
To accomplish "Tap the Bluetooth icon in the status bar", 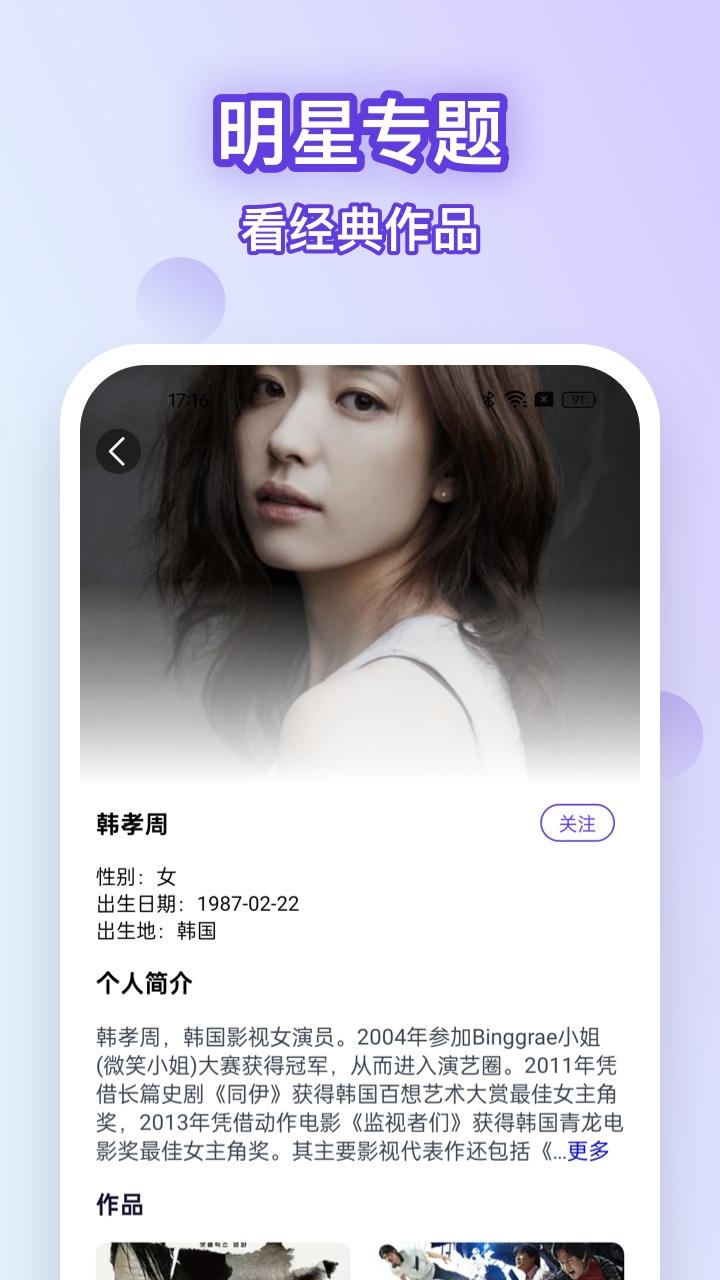I will [x=490, y=400].
